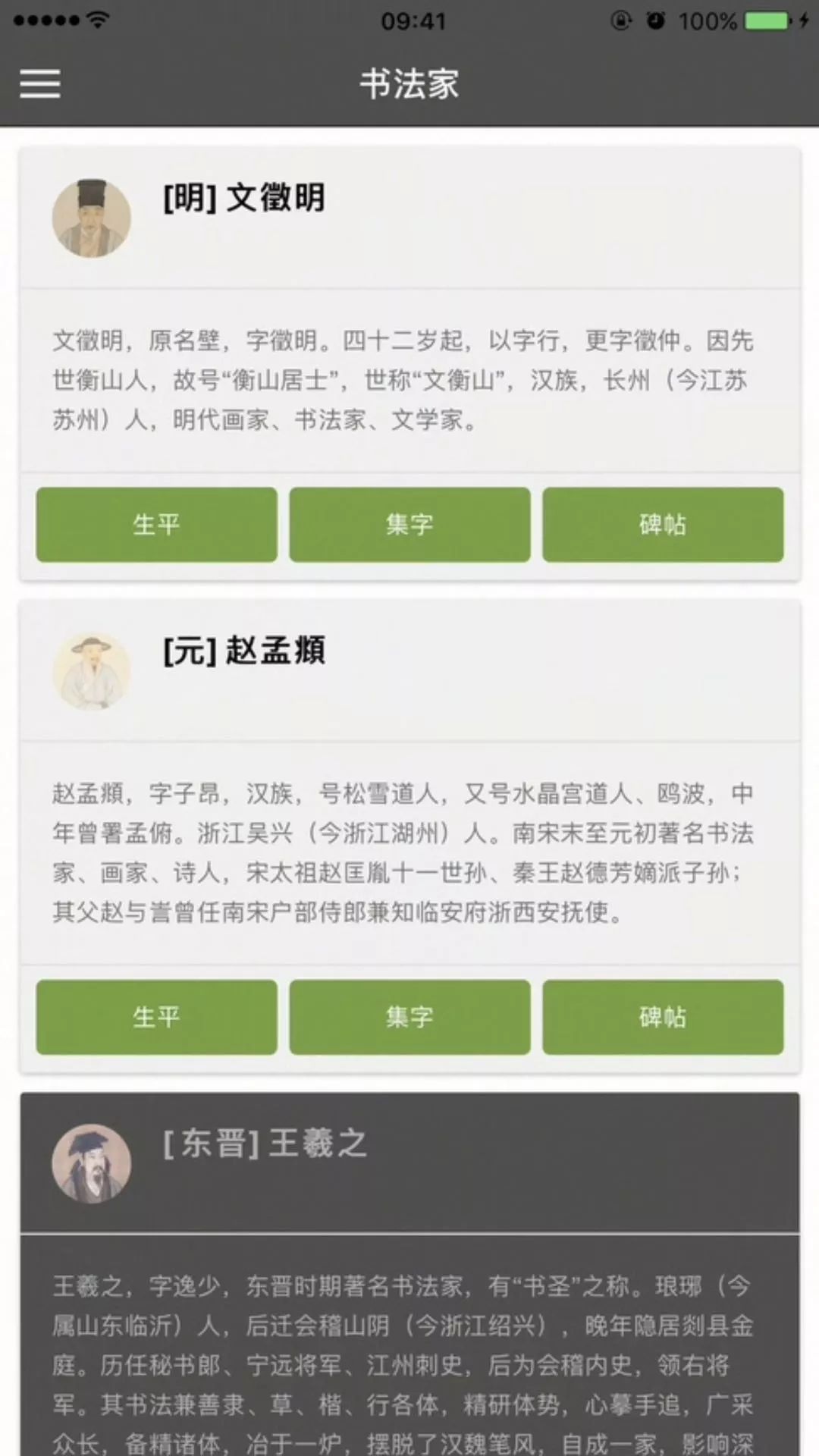This screenshot has height=1456, width=819.
Task: Open 生平 for 文徵明
Action: click(156, 525)
